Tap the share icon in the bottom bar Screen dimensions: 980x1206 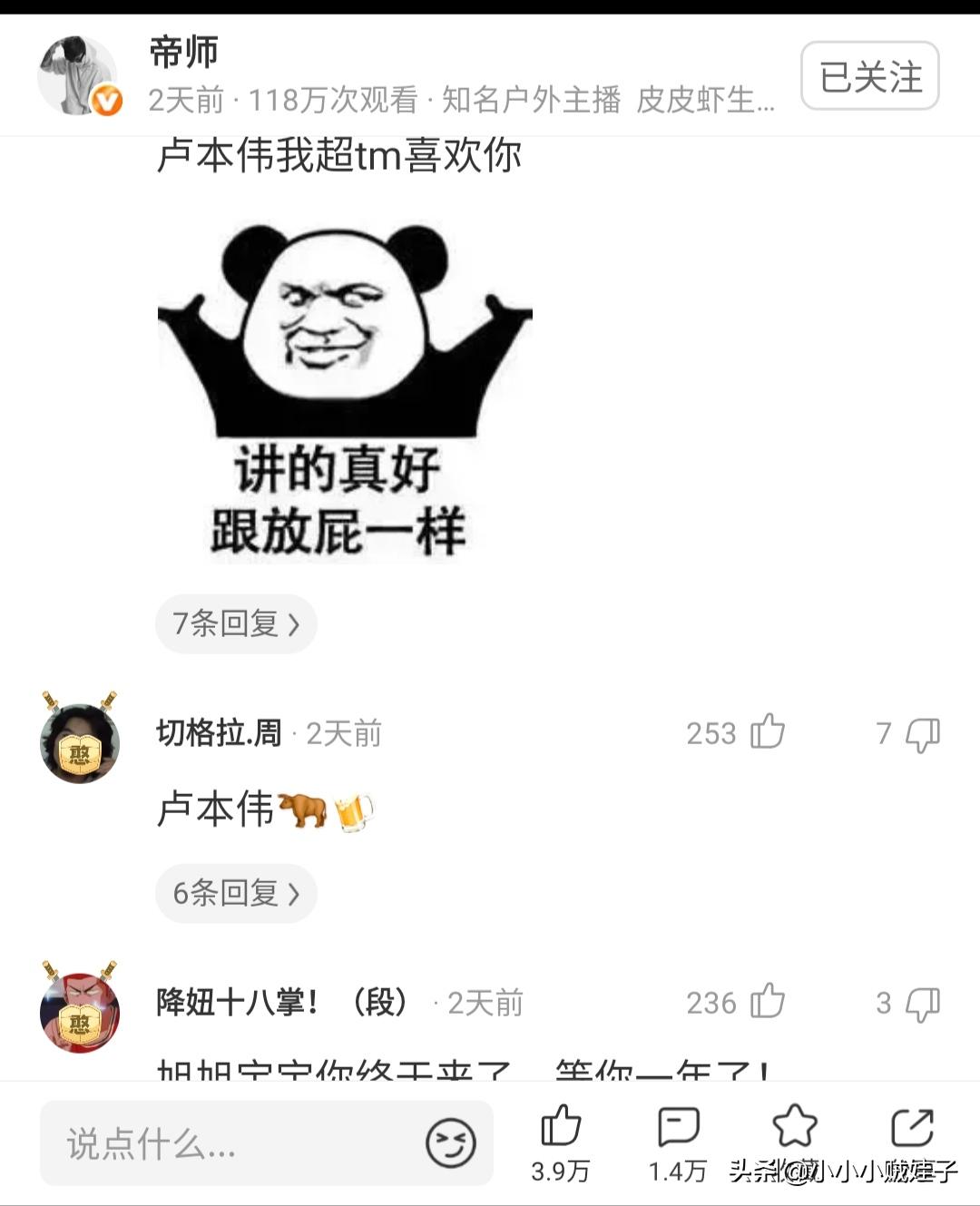point(913,1128)
